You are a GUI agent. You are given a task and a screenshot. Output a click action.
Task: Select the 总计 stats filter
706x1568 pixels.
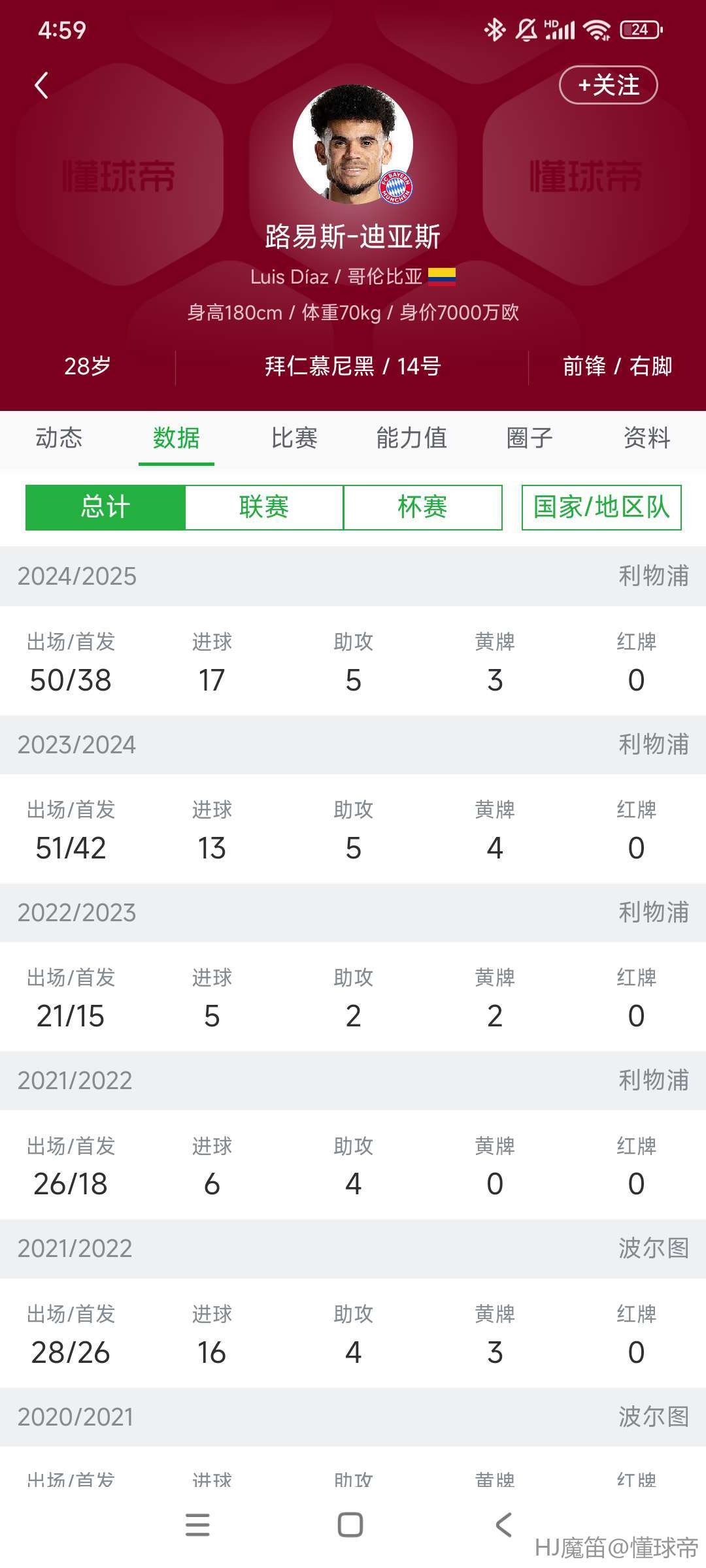[x=105, y=507]
